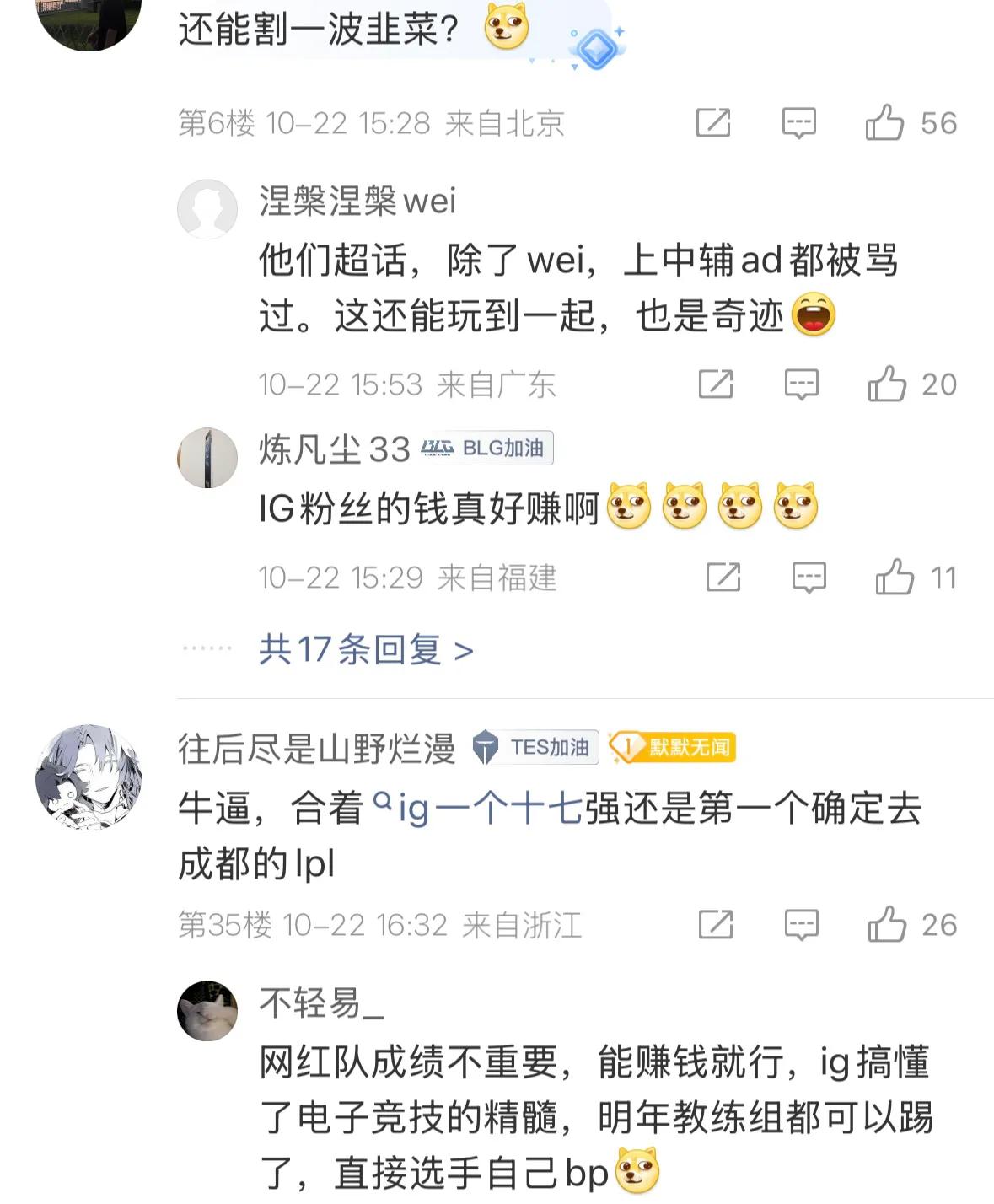This screenshot has width=994, height=1204.
Task: Open 涅槃涅槃wei's profile avatar
Action: click(207, 208)
